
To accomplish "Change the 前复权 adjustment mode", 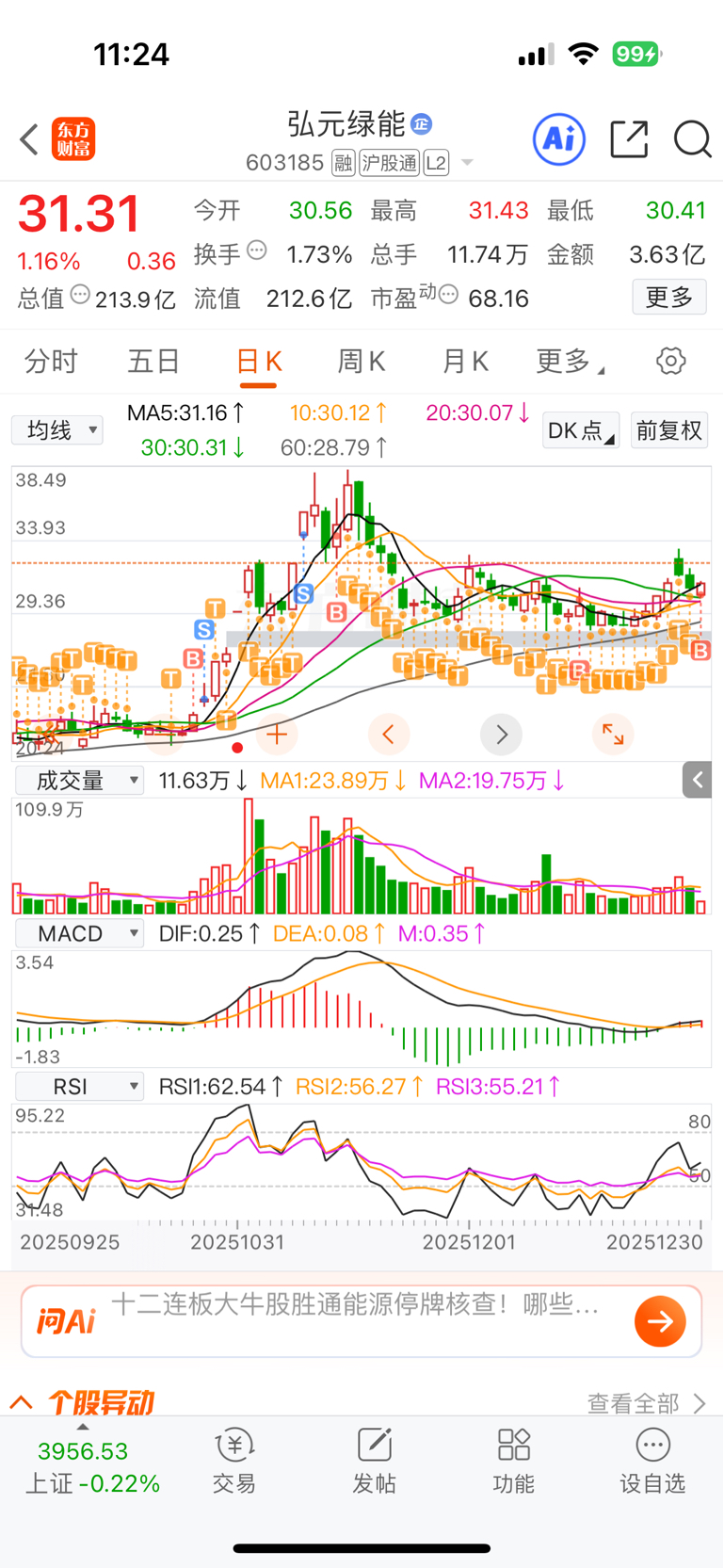I will tap(668, 430).
